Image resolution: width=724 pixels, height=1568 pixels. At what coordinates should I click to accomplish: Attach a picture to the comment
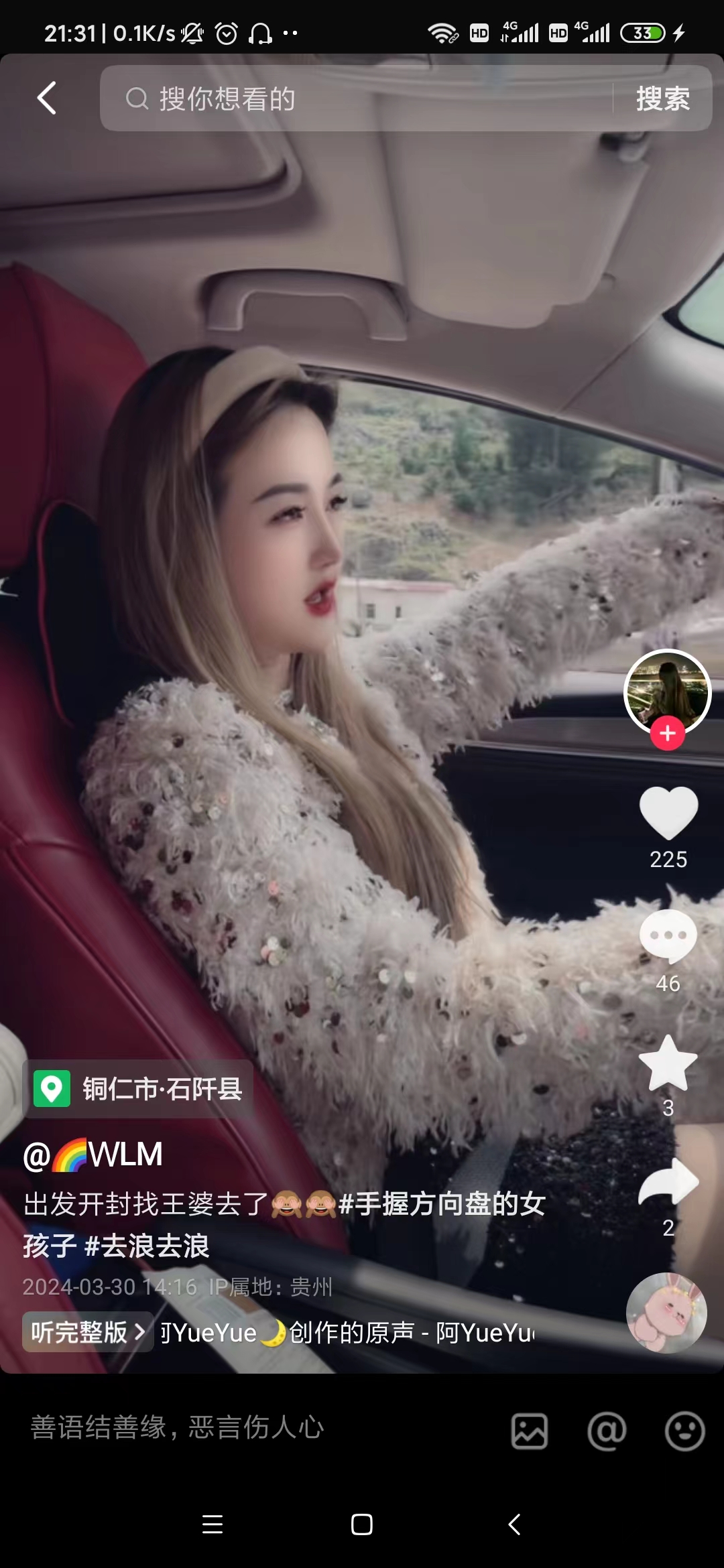pyautogui.click(x=530, y=1431)
